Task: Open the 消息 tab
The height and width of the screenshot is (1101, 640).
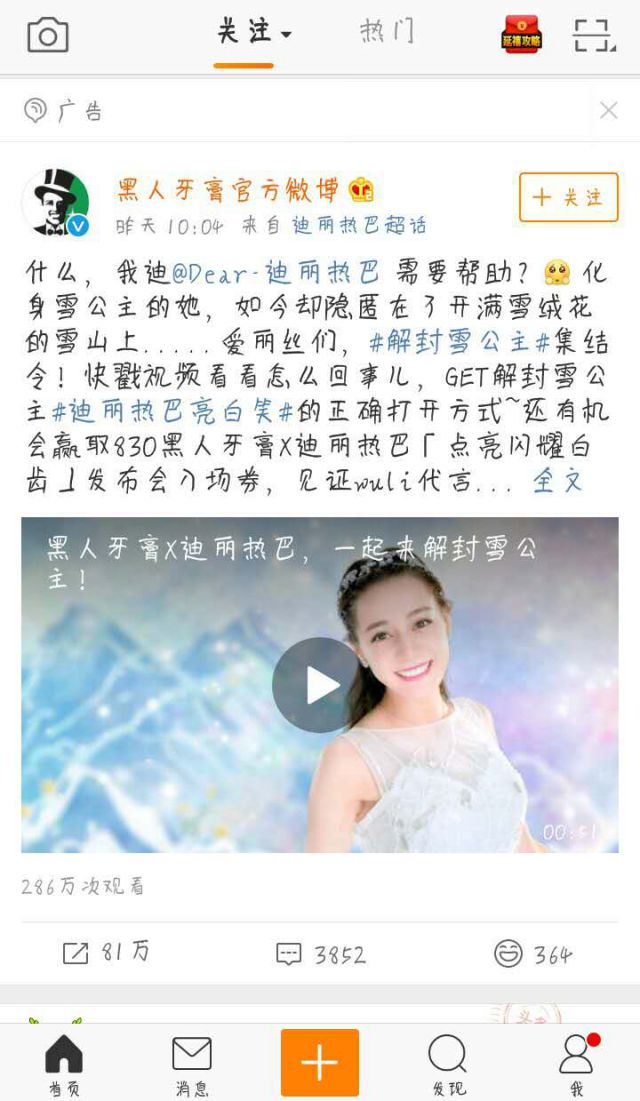Action: [191, 1064]
